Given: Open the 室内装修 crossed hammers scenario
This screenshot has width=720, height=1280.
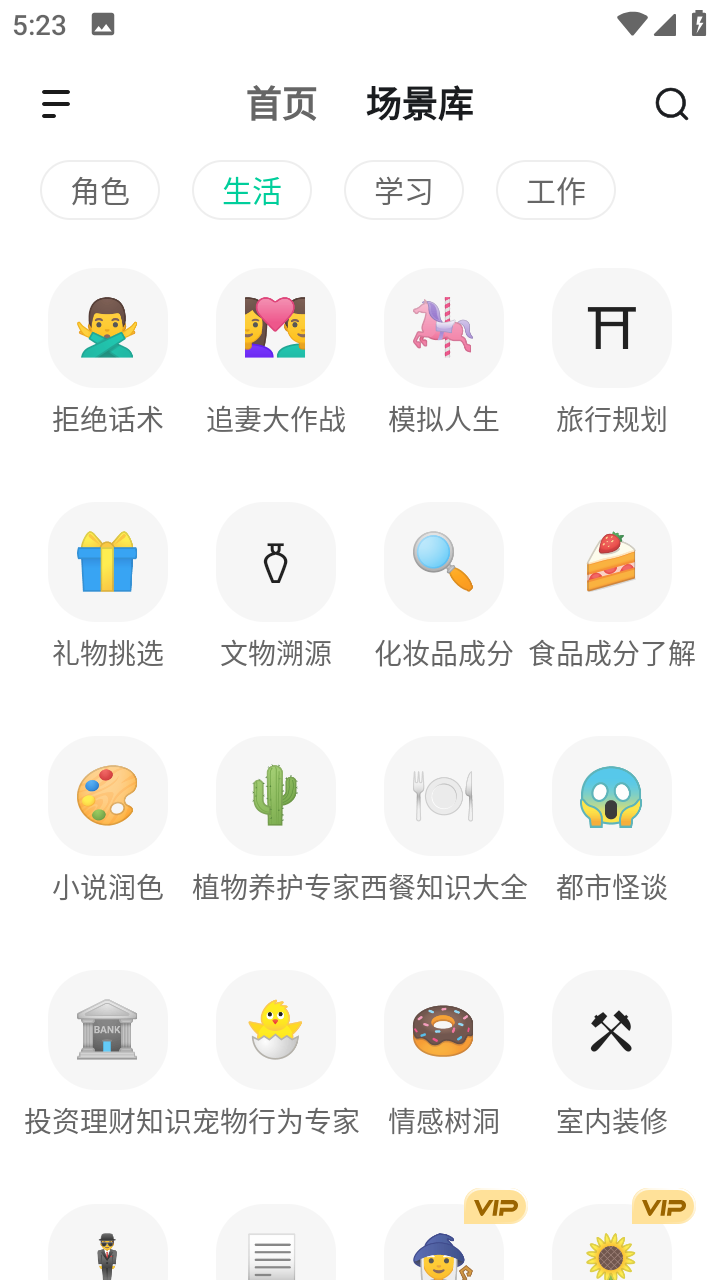Looking at the screenshot, I should [x=612, y=1030].
